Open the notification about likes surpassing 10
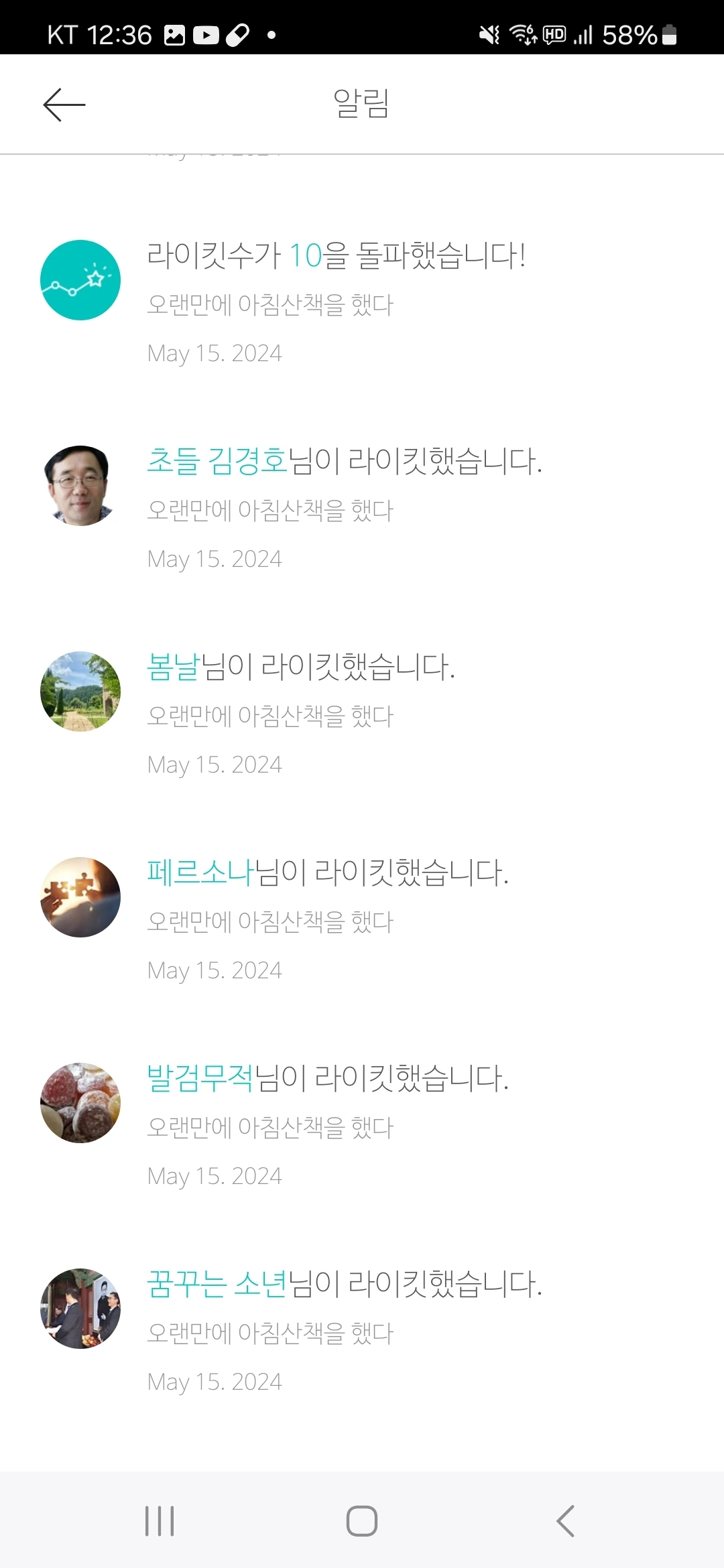 point(362,304)
